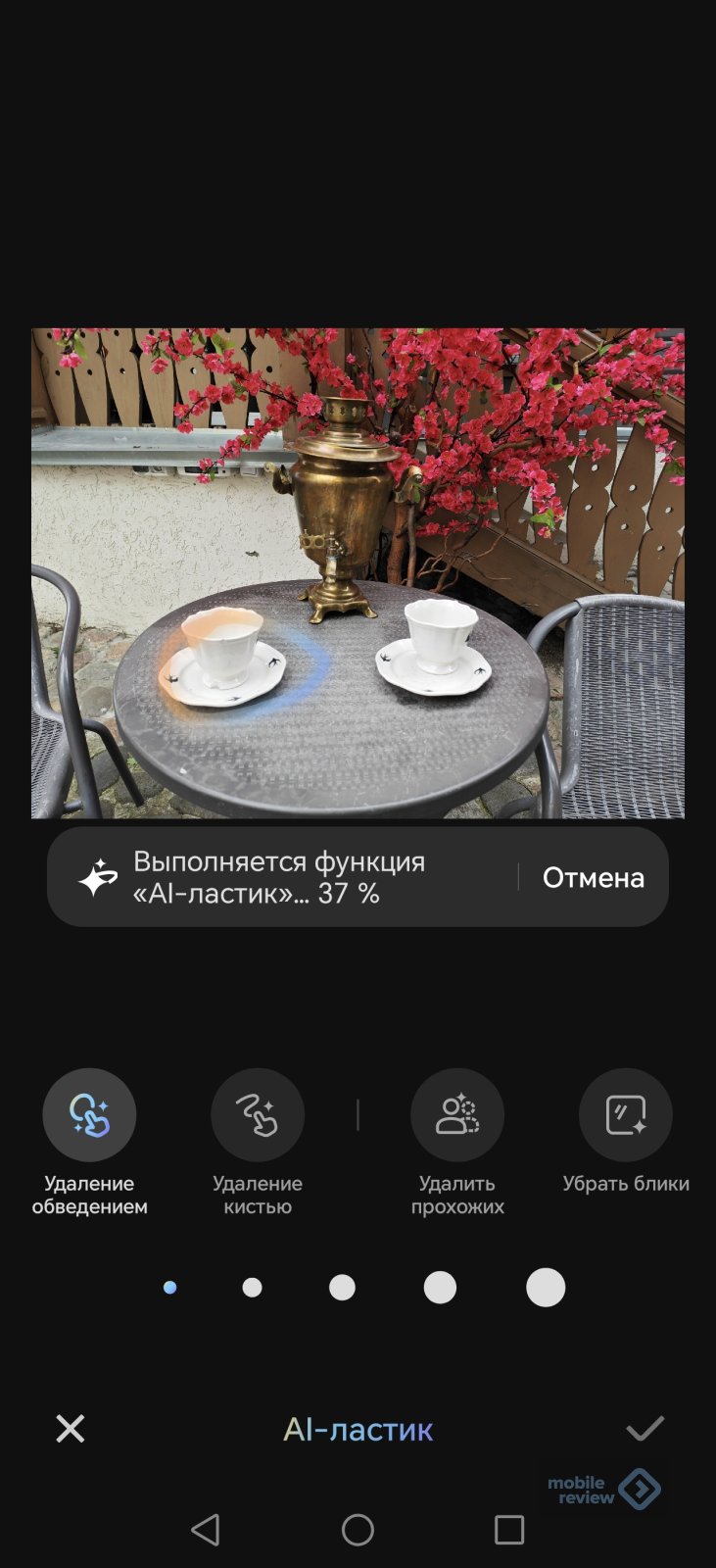Open recent apps with the square button
This screenshot has height=1568, width=716.
[509, 1530]
